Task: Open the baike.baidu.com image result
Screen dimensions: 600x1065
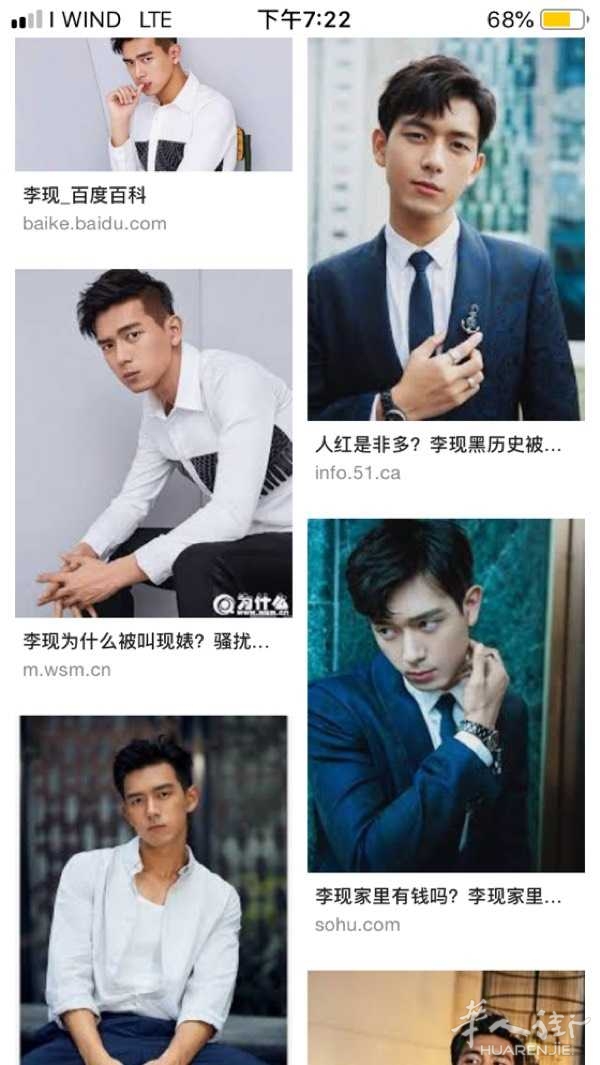Action: 154,104
